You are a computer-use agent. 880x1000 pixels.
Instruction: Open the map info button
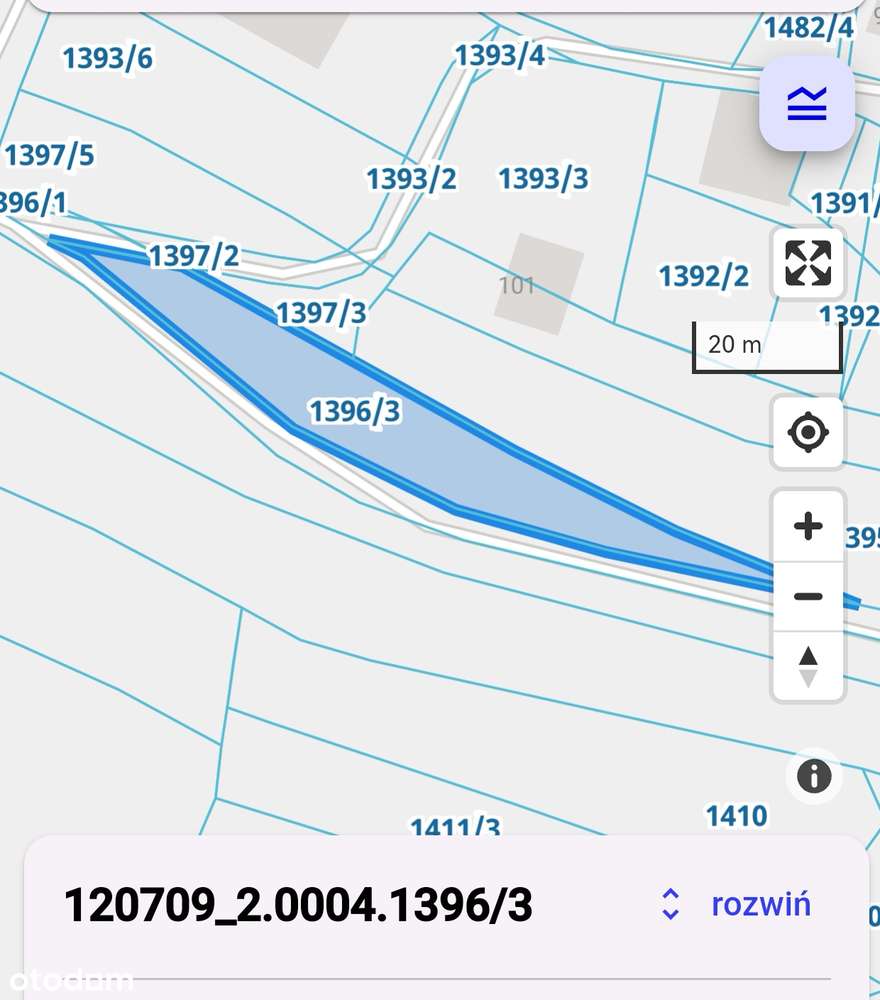click(814, 776)
